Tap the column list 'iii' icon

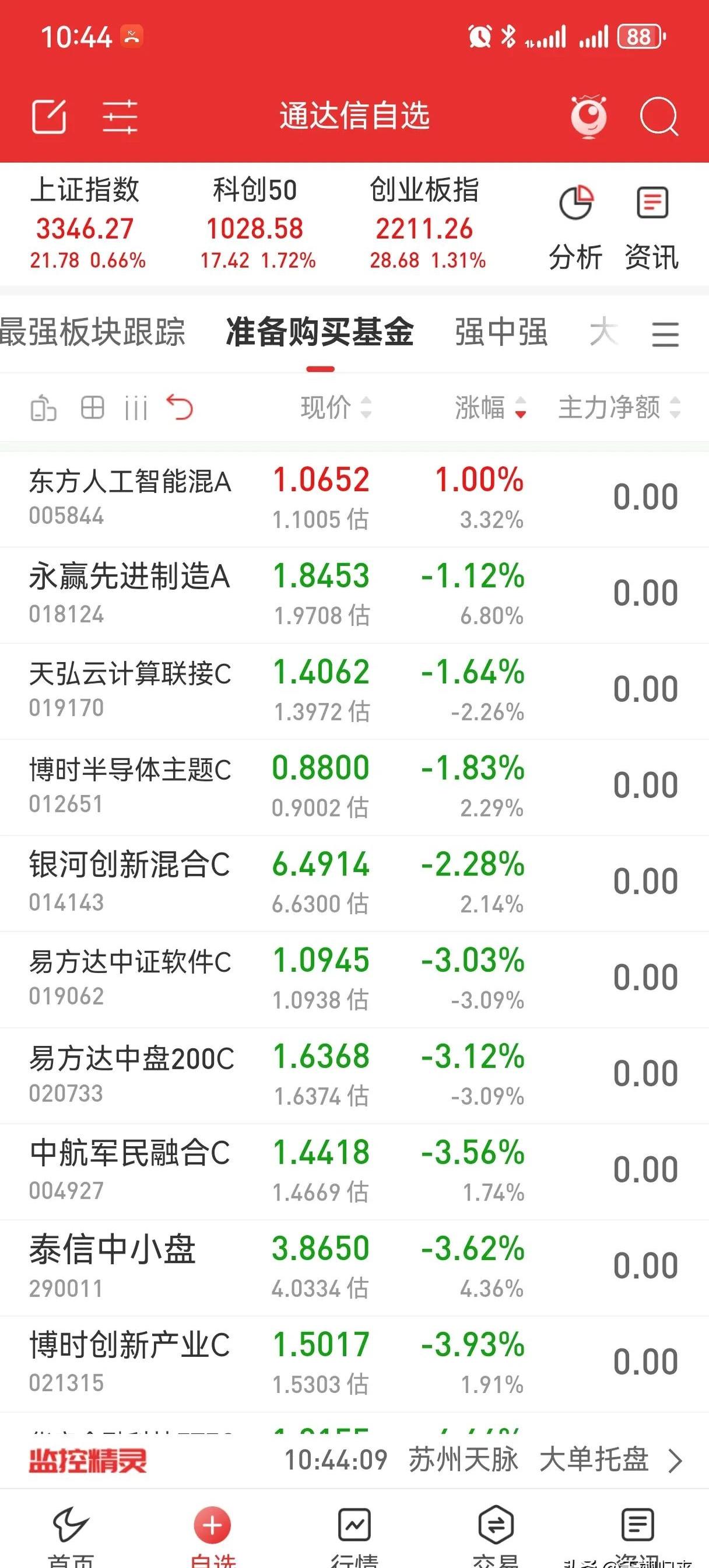[136, 408]
